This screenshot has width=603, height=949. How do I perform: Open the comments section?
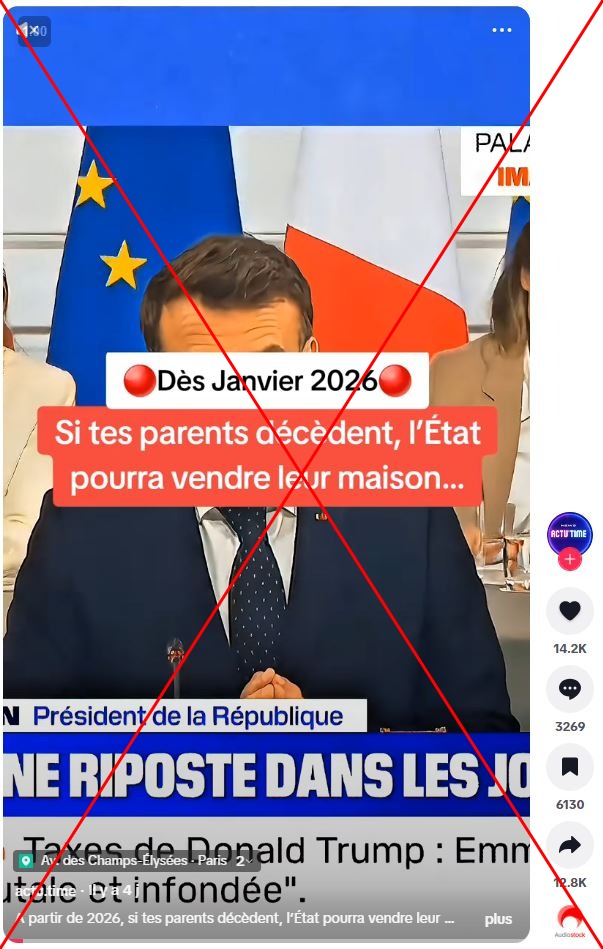tap(570, 689)
